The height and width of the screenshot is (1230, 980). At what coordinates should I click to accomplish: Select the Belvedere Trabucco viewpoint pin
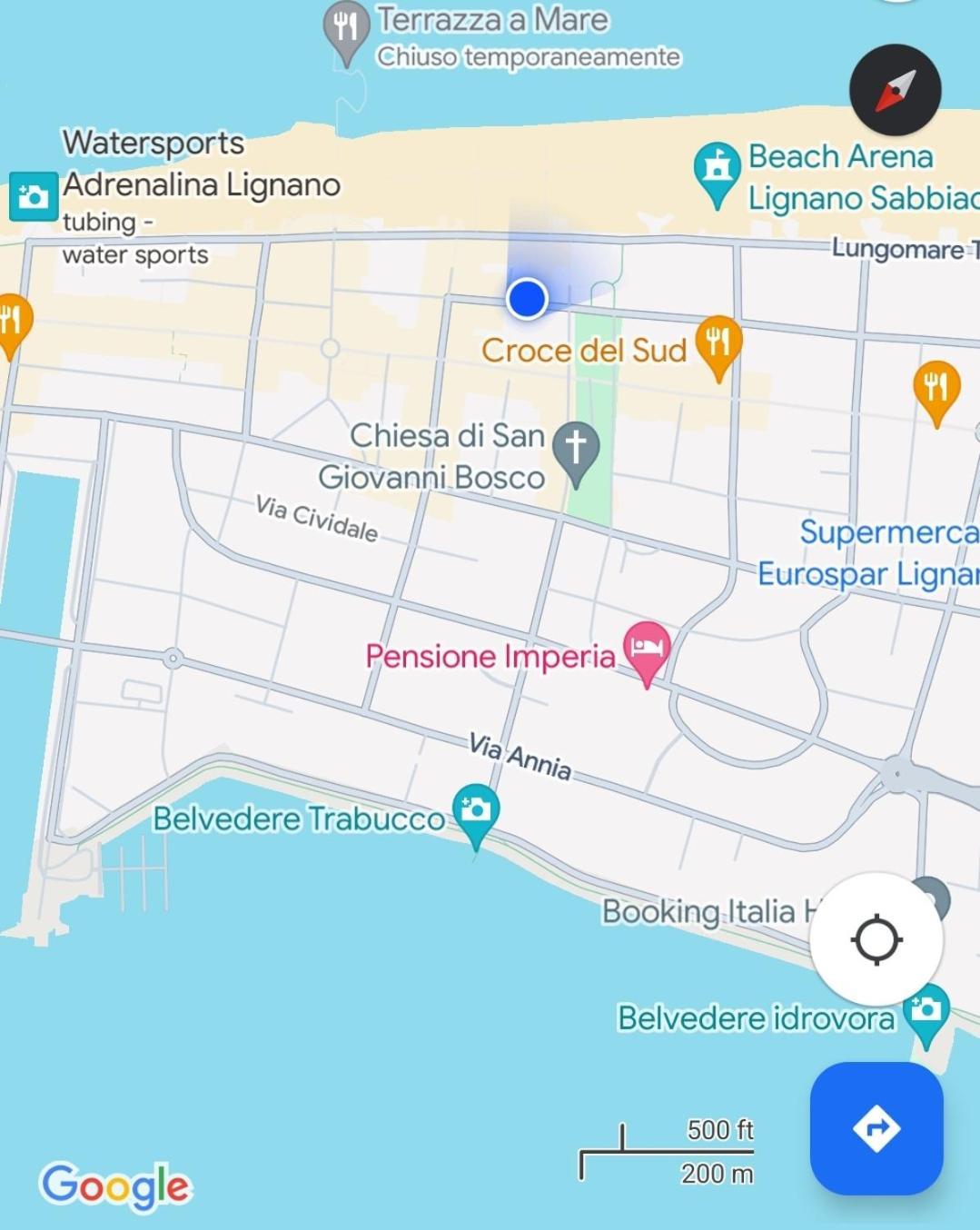coord(476,810)
